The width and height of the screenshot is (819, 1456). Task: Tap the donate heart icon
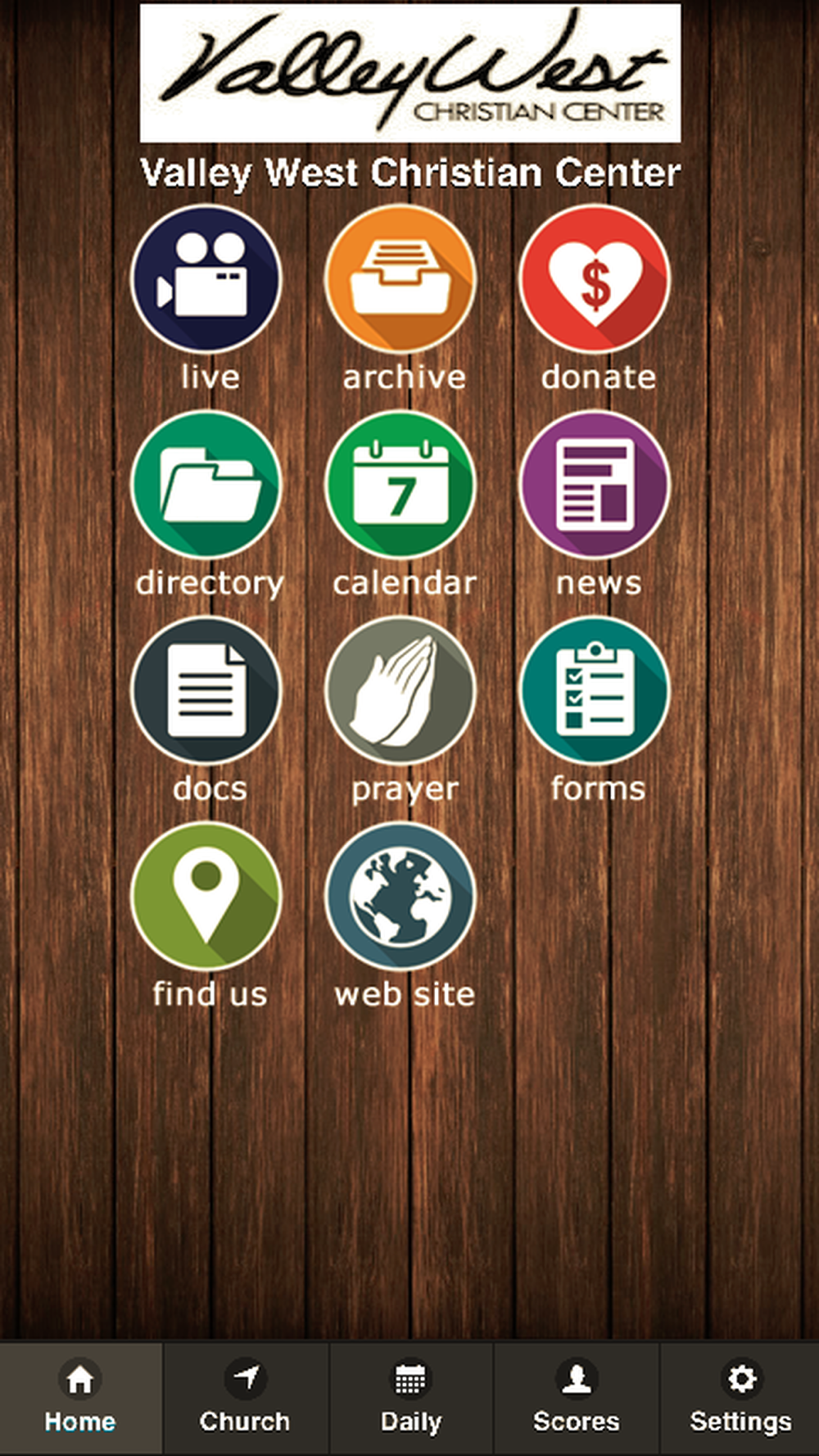point(595,278)
